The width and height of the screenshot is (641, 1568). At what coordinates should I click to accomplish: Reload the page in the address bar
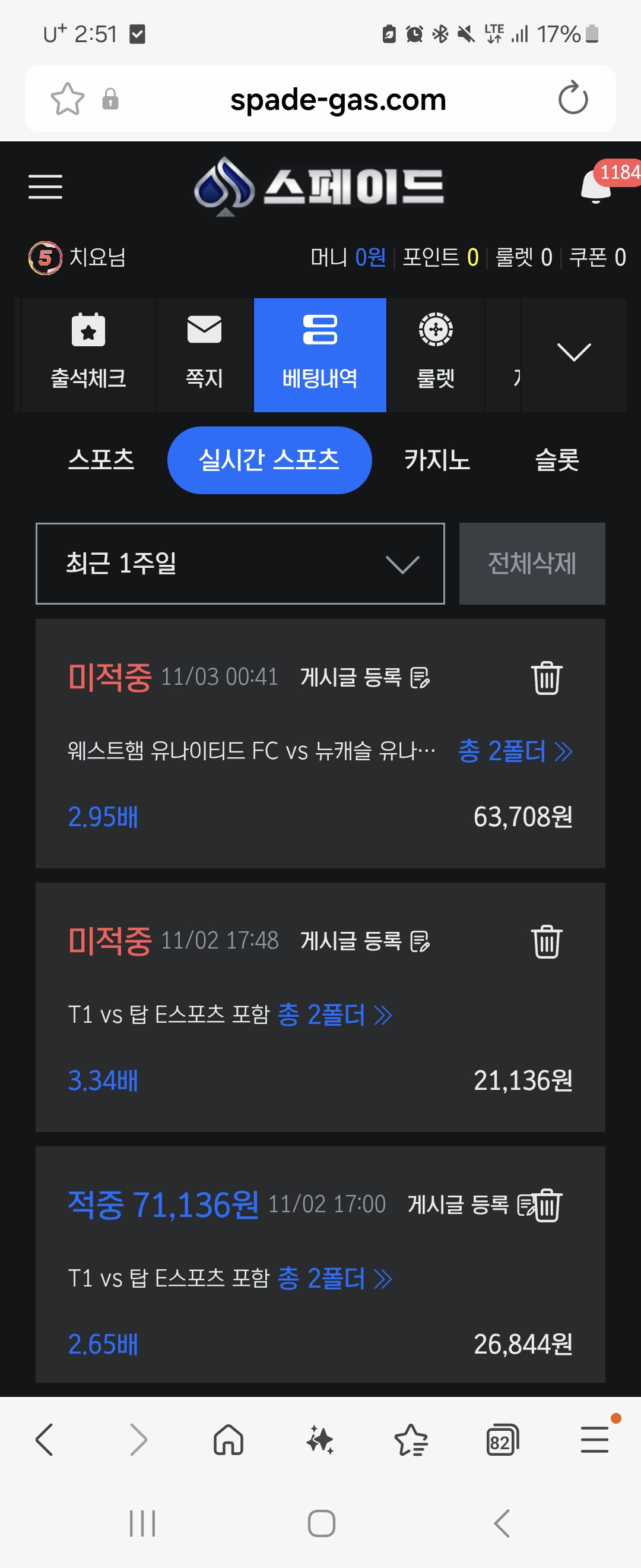point(572,99)
